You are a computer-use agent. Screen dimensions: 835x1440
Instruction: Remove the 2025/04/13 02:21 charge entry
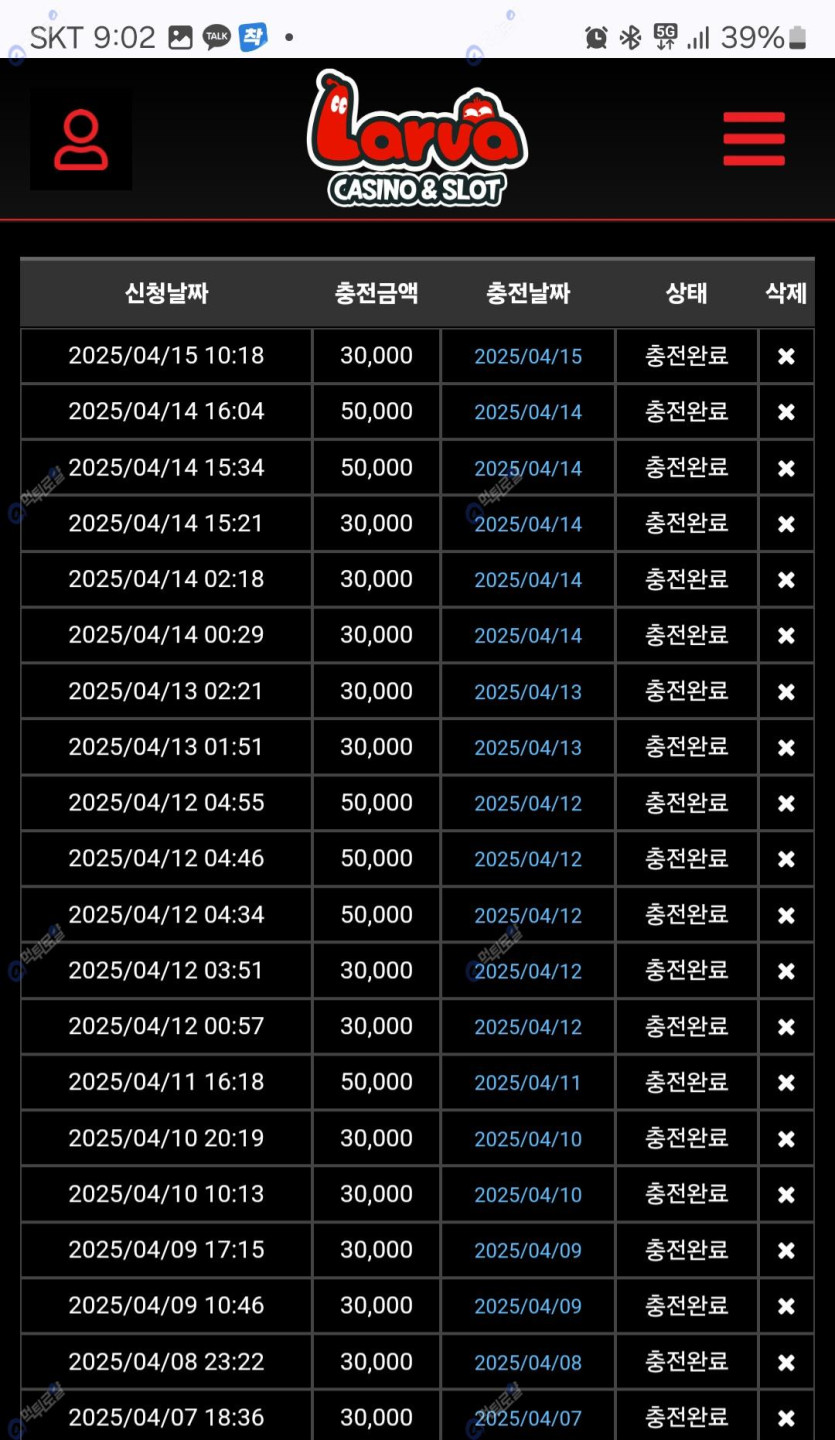coord(786,692)
